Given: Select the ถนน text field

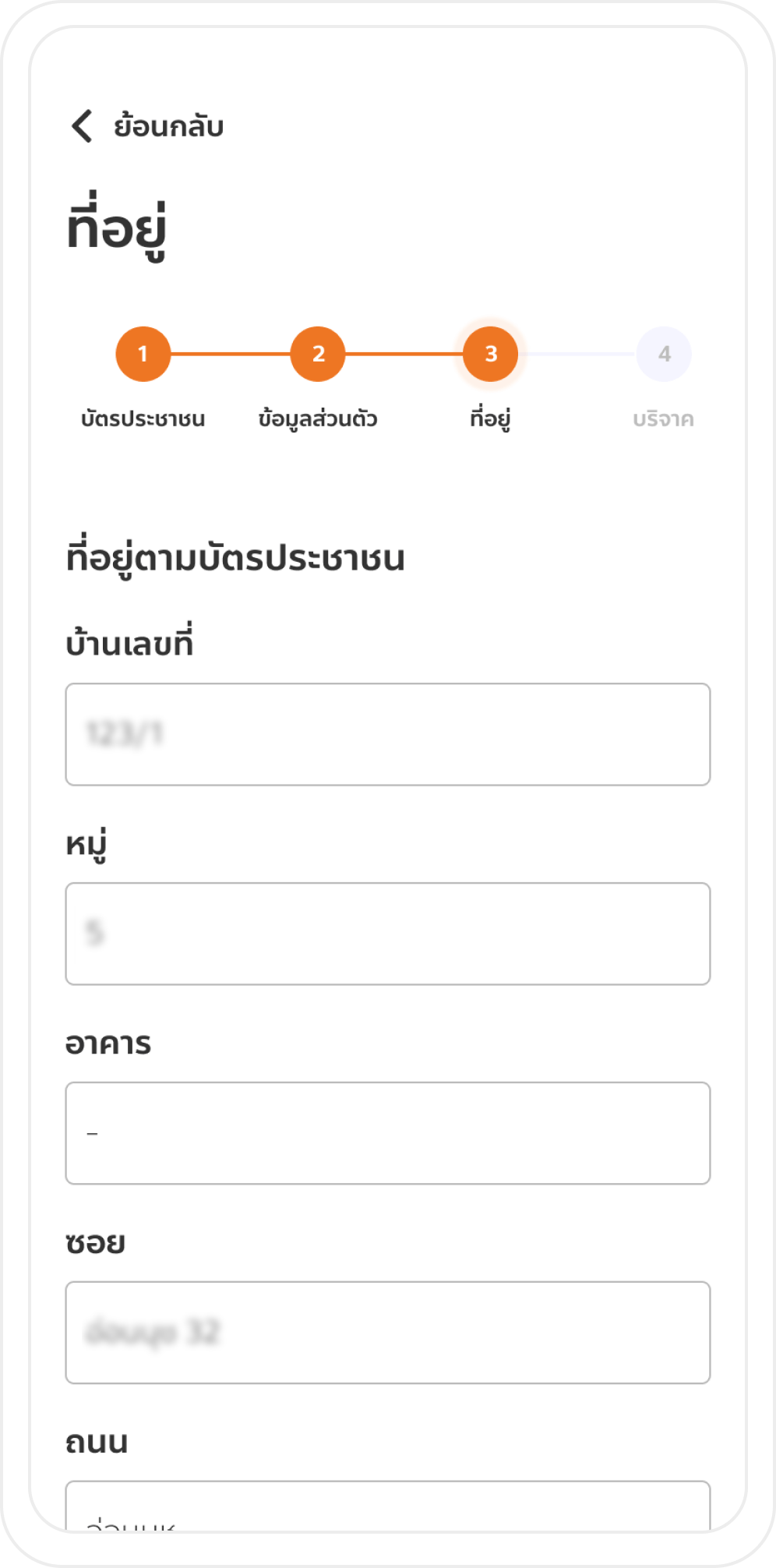Looking at the screenshot, I should [388, 1508].
